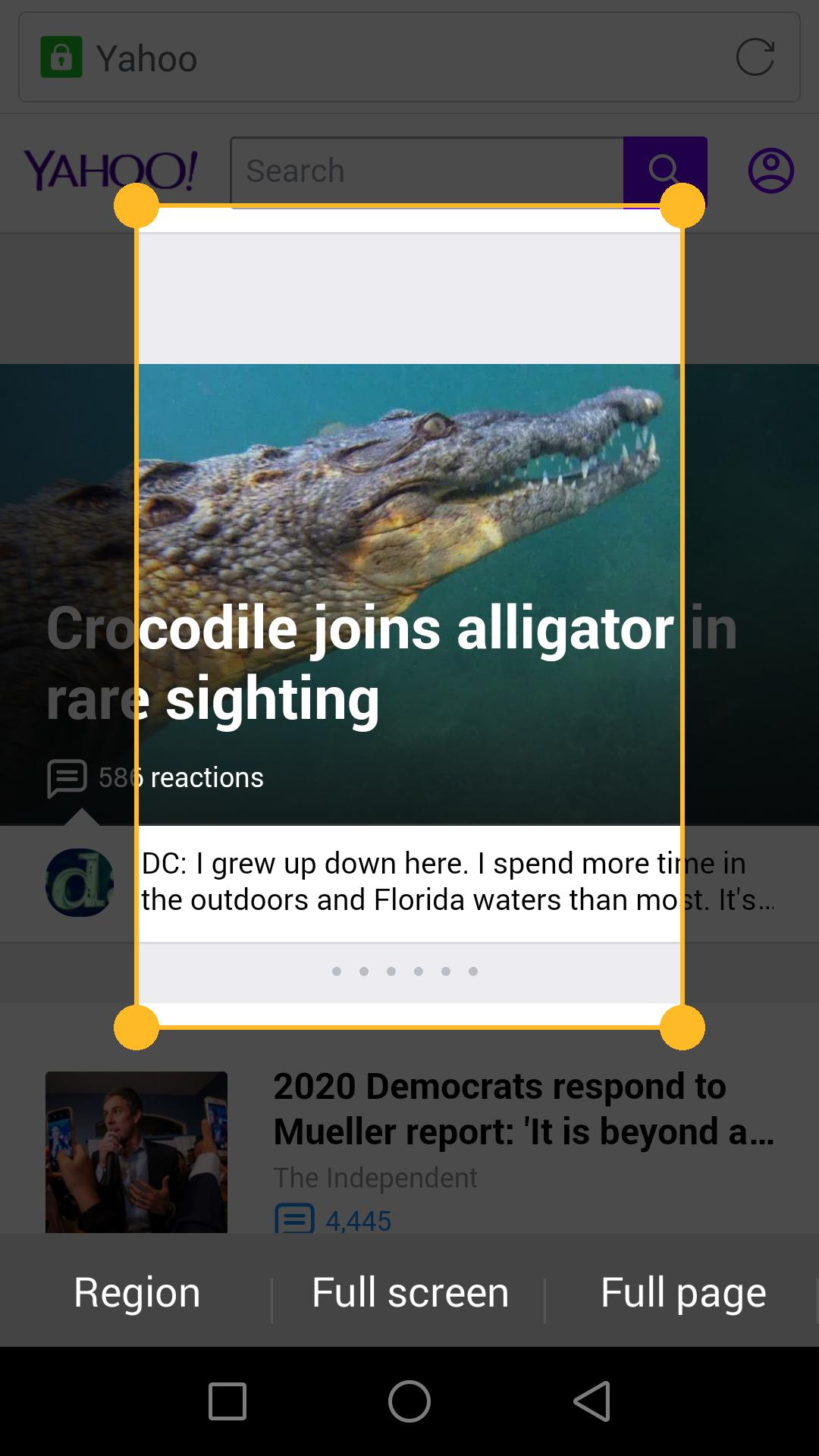This screenshot has height=1456, width=819.
Task: Reload the Yahoo page
Action: pos(755,58)
